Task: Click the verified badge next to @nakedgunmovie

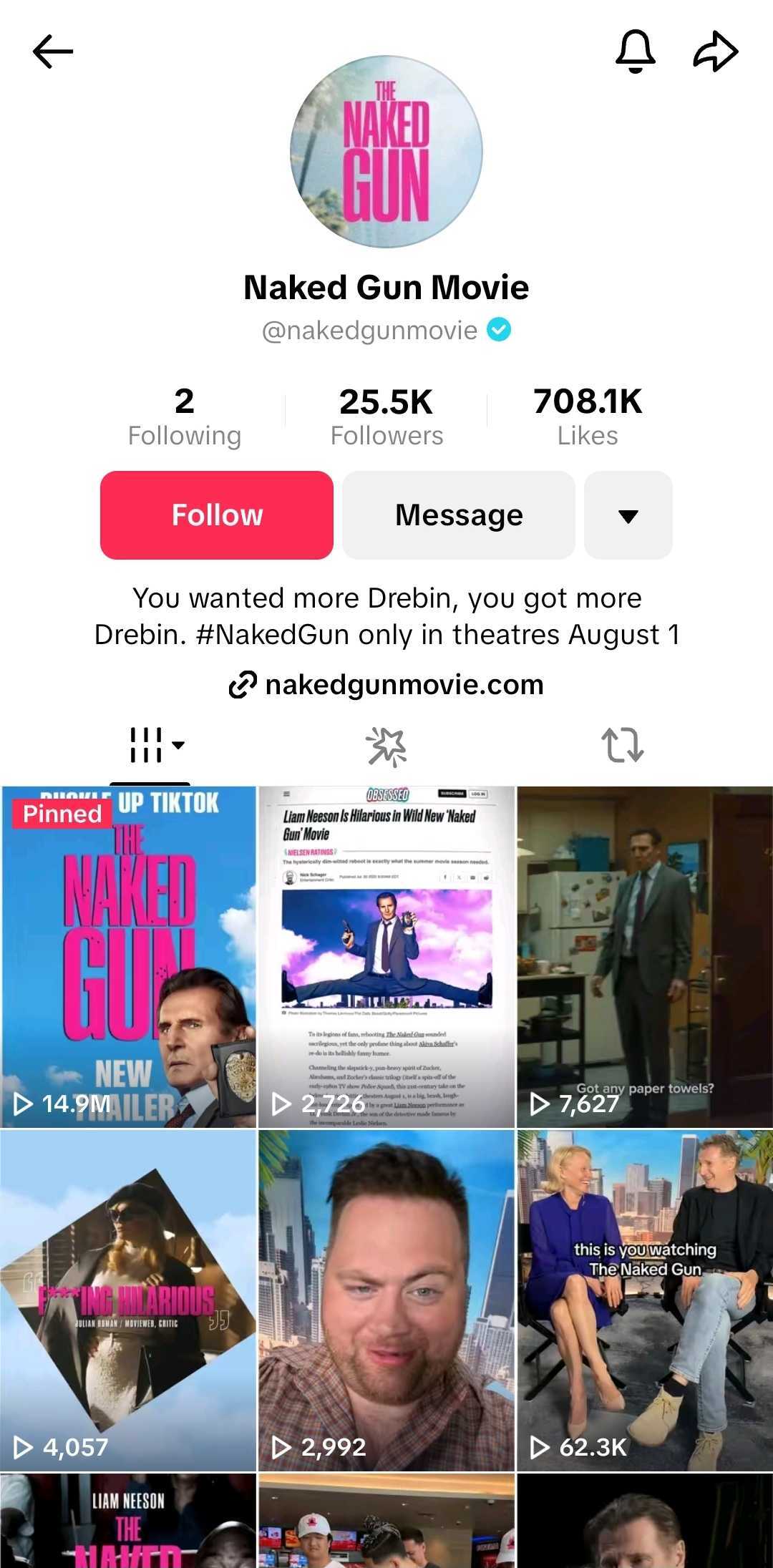Action: (x=498, y=331)
